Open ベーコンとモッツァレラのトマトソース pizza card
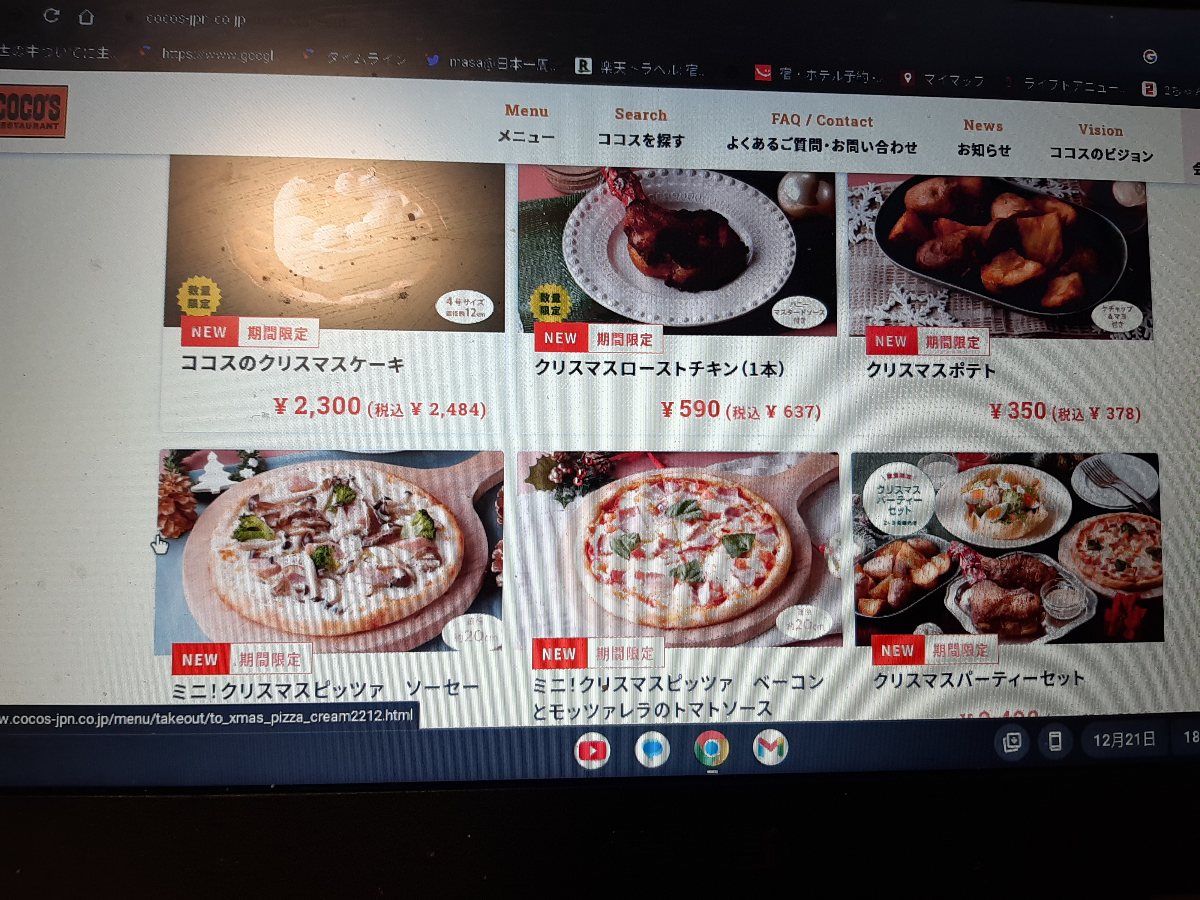Viewport: 1200px width, 900px height. coord(678,585)
